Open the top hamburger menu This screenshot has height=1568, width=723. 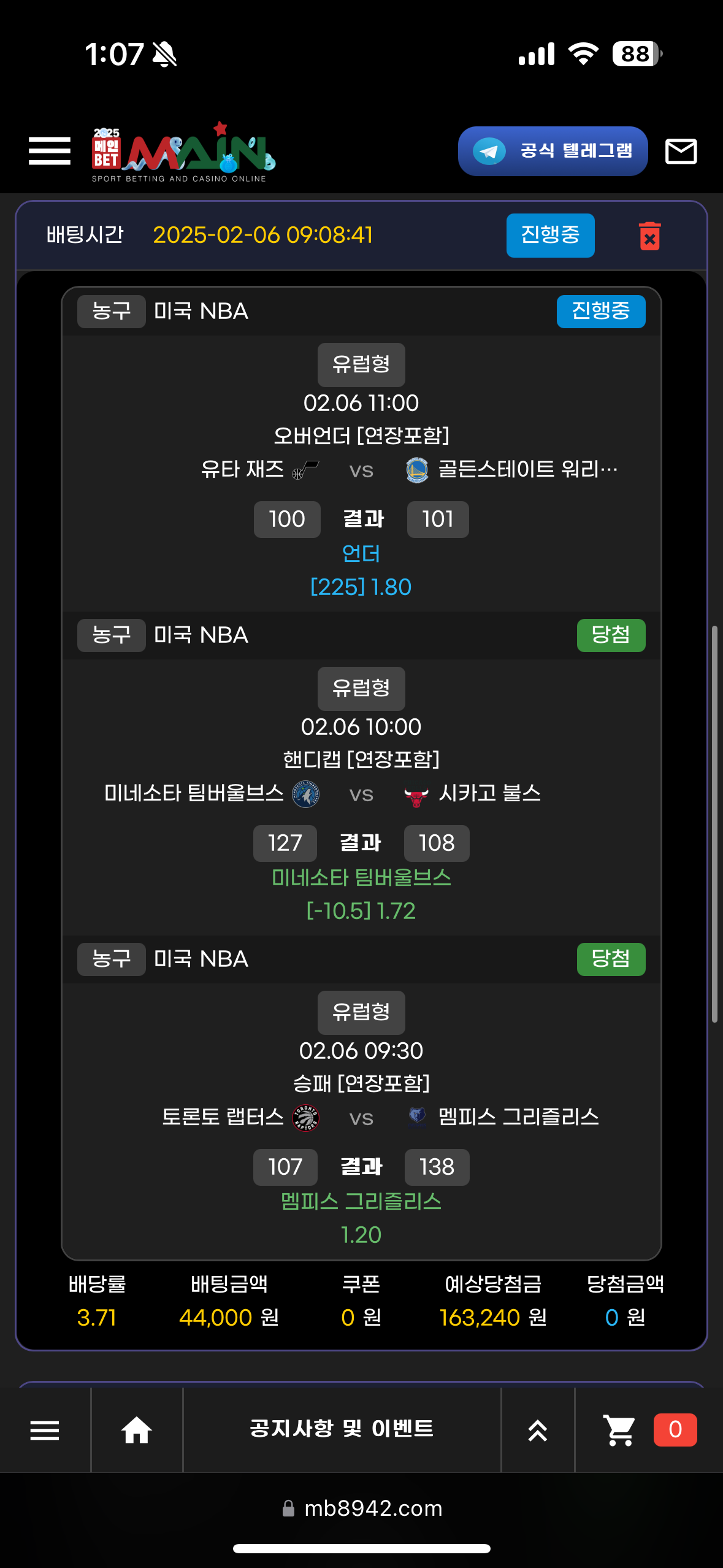(49, 151)
